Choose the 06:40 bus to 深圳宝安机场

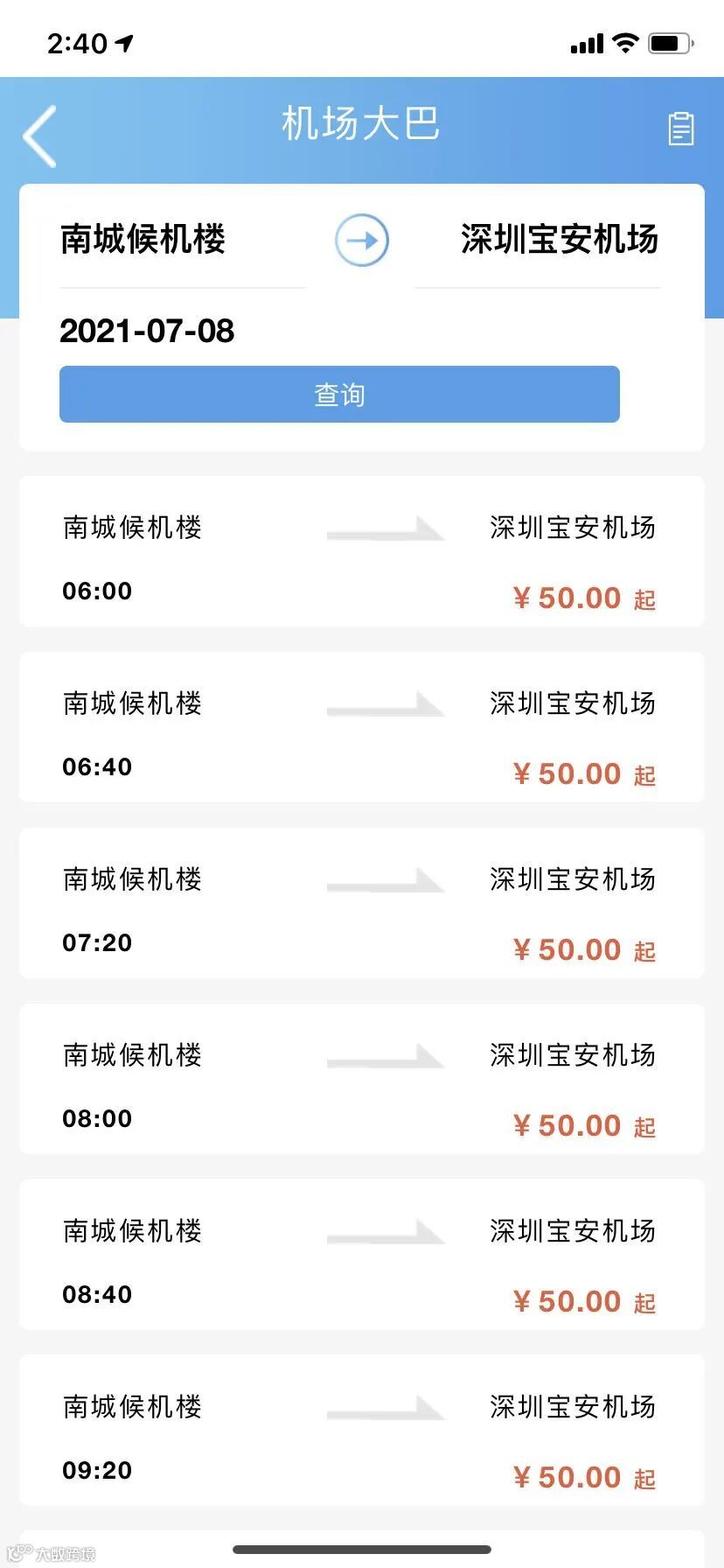click(x=361, y=728)
